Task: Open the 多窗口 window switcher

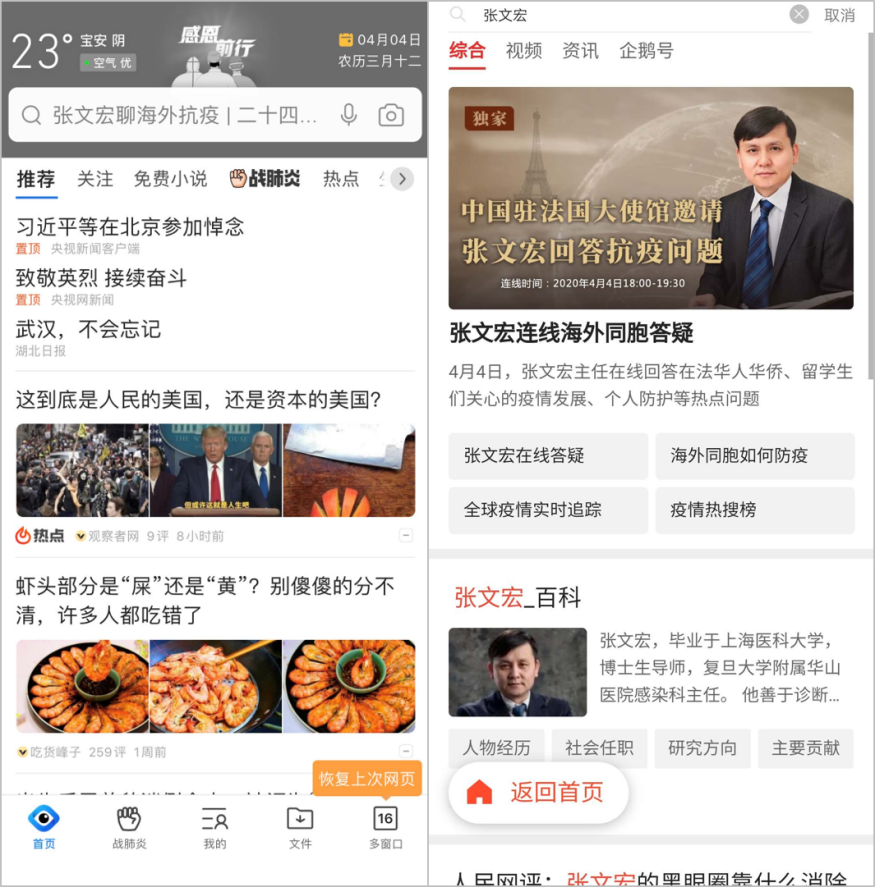Action: tap(386, 828)
